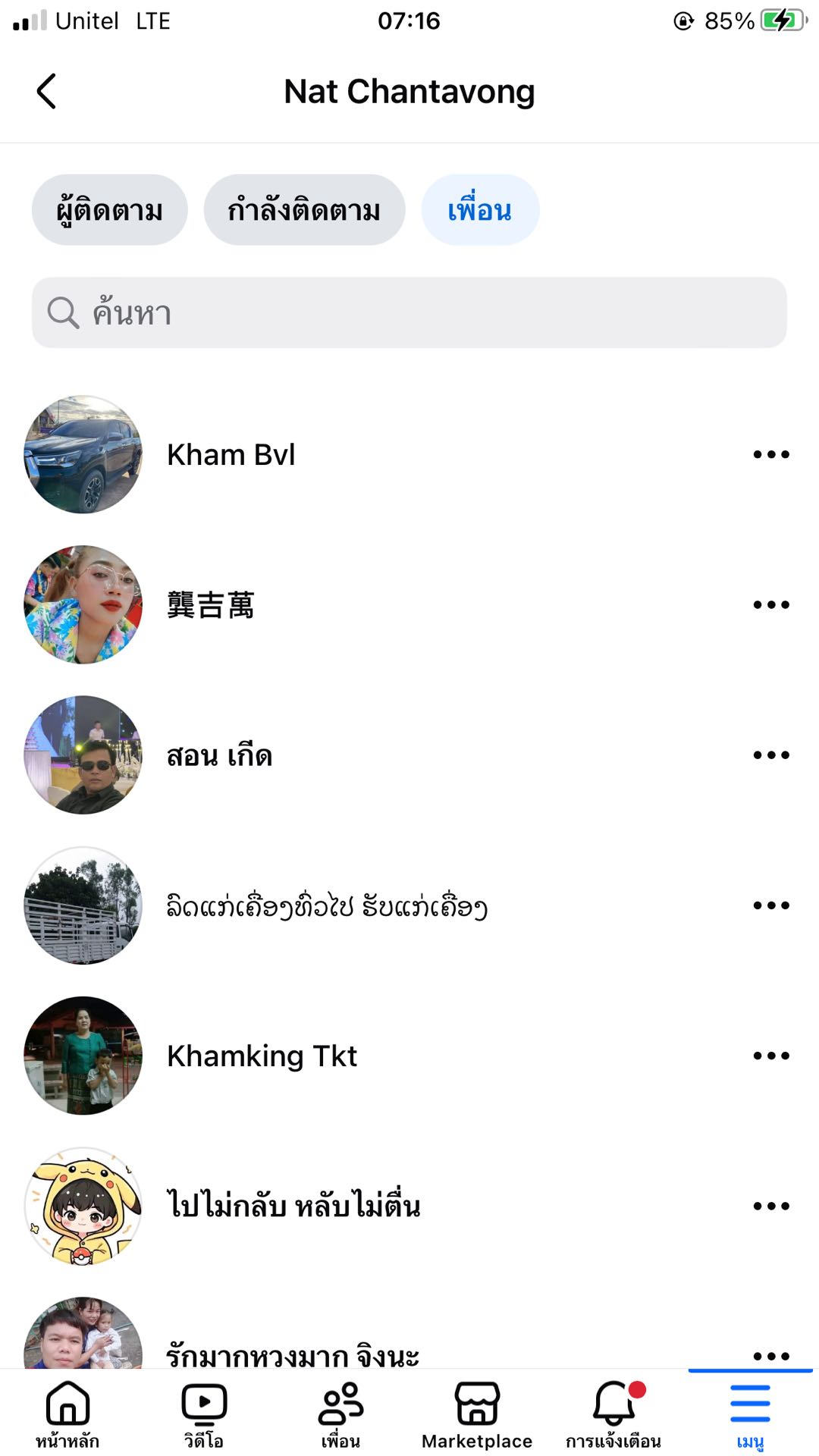Open Marketplace from the bottom bar
819x1456 pixels.
[477, 1414]
